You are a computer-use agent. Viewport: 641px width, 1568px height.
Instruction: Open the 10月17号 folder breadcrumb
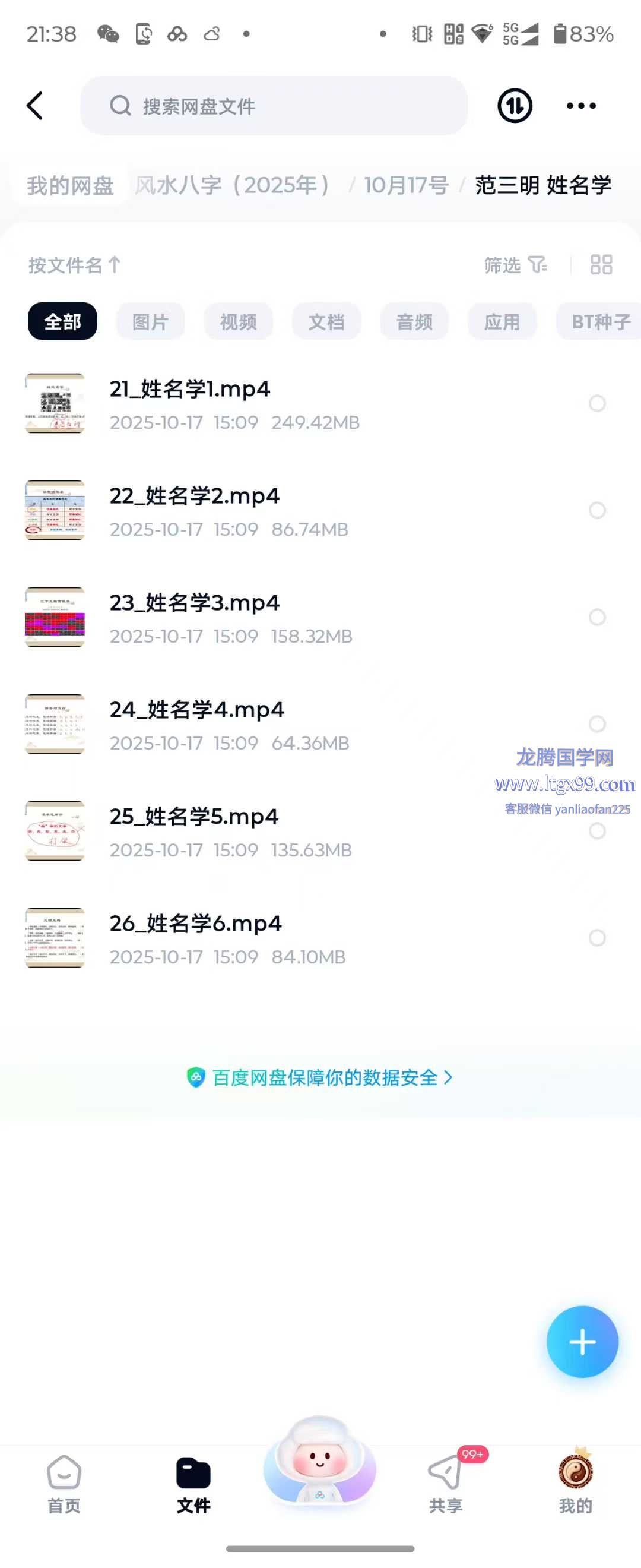click(406, 185)
